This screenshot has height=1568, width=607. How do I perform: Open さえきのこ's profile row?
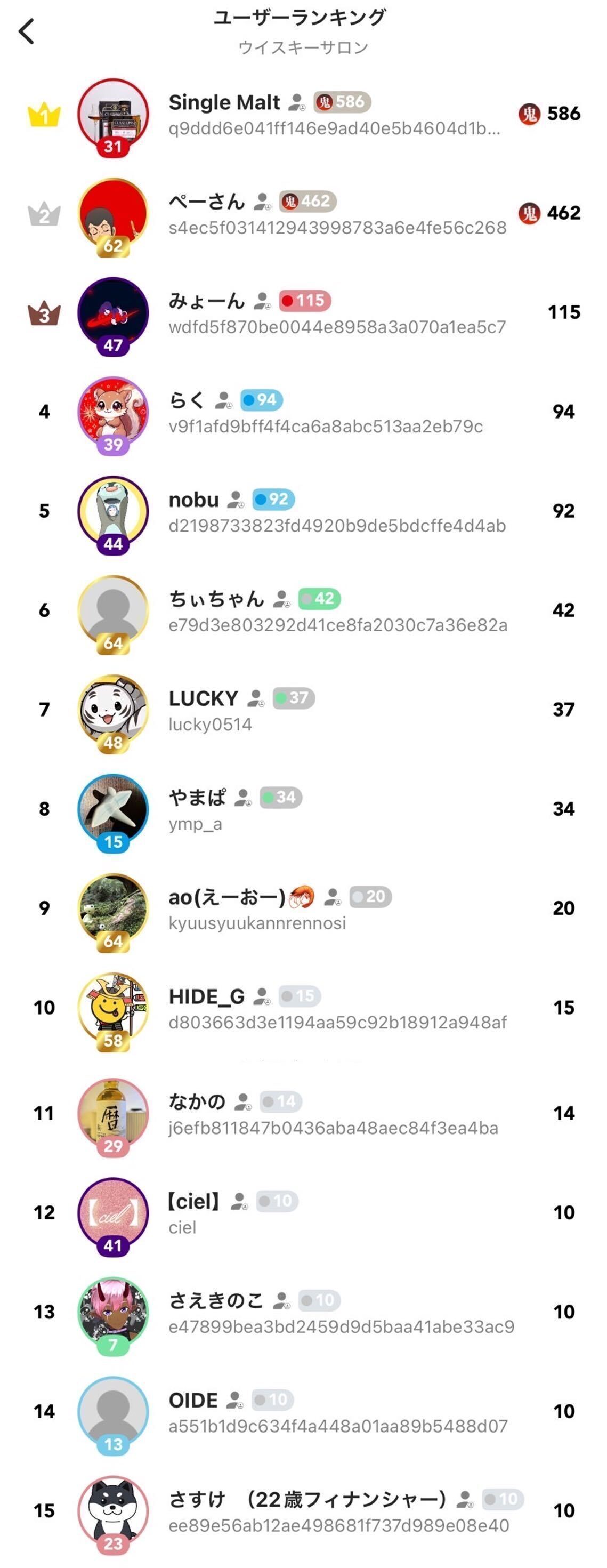tap(304, 1312)
